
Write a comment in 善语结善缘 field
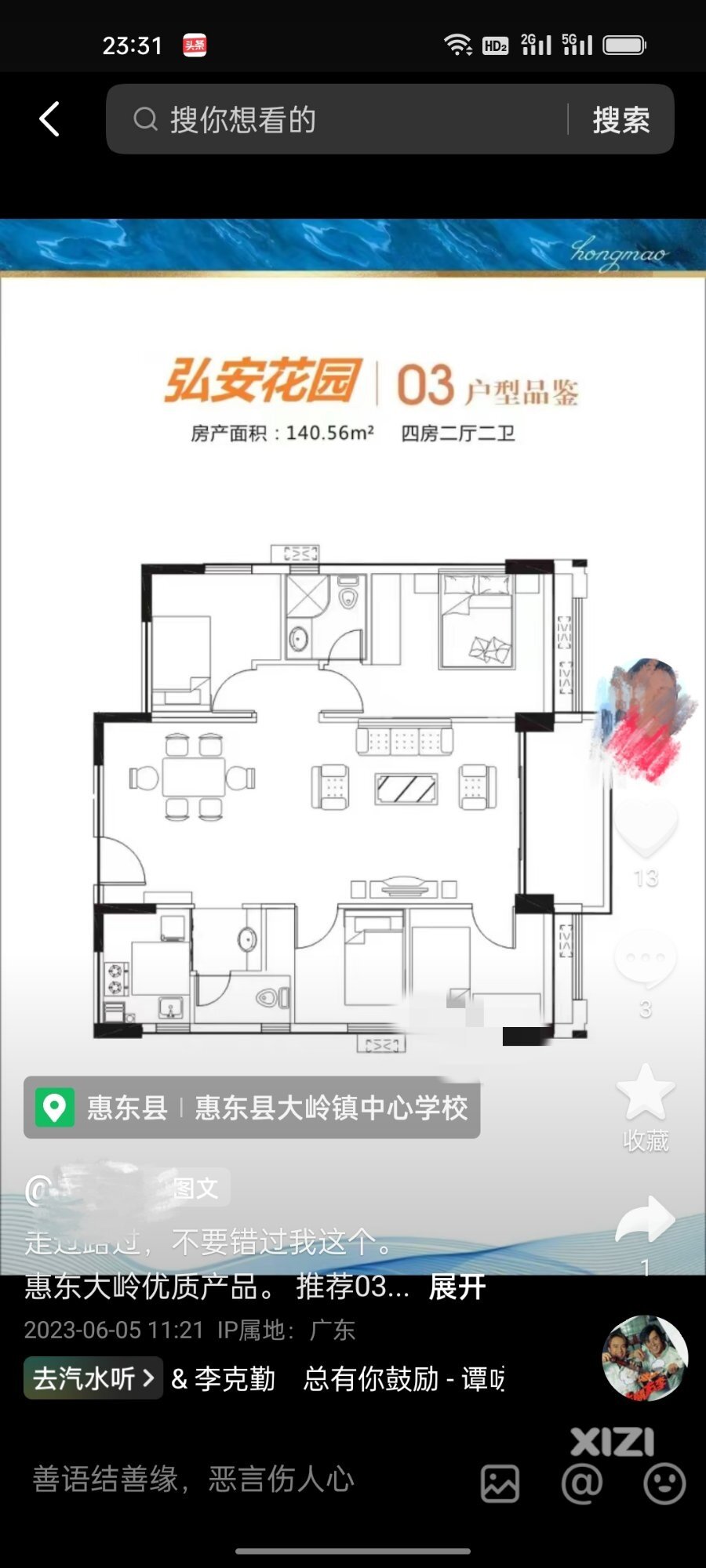[x=235, y=1479]
